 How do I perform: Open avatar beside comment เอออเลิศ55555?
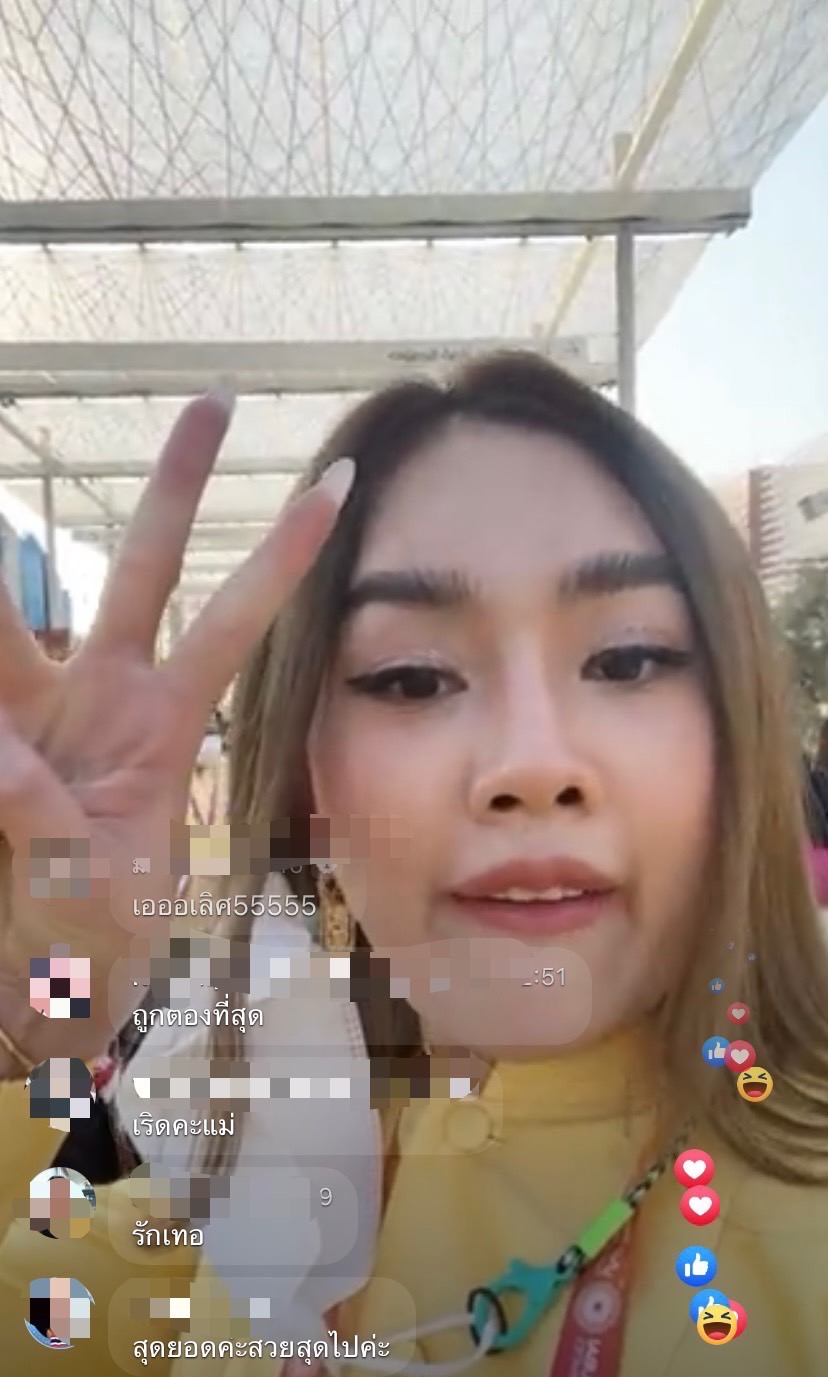click(60, 866)
